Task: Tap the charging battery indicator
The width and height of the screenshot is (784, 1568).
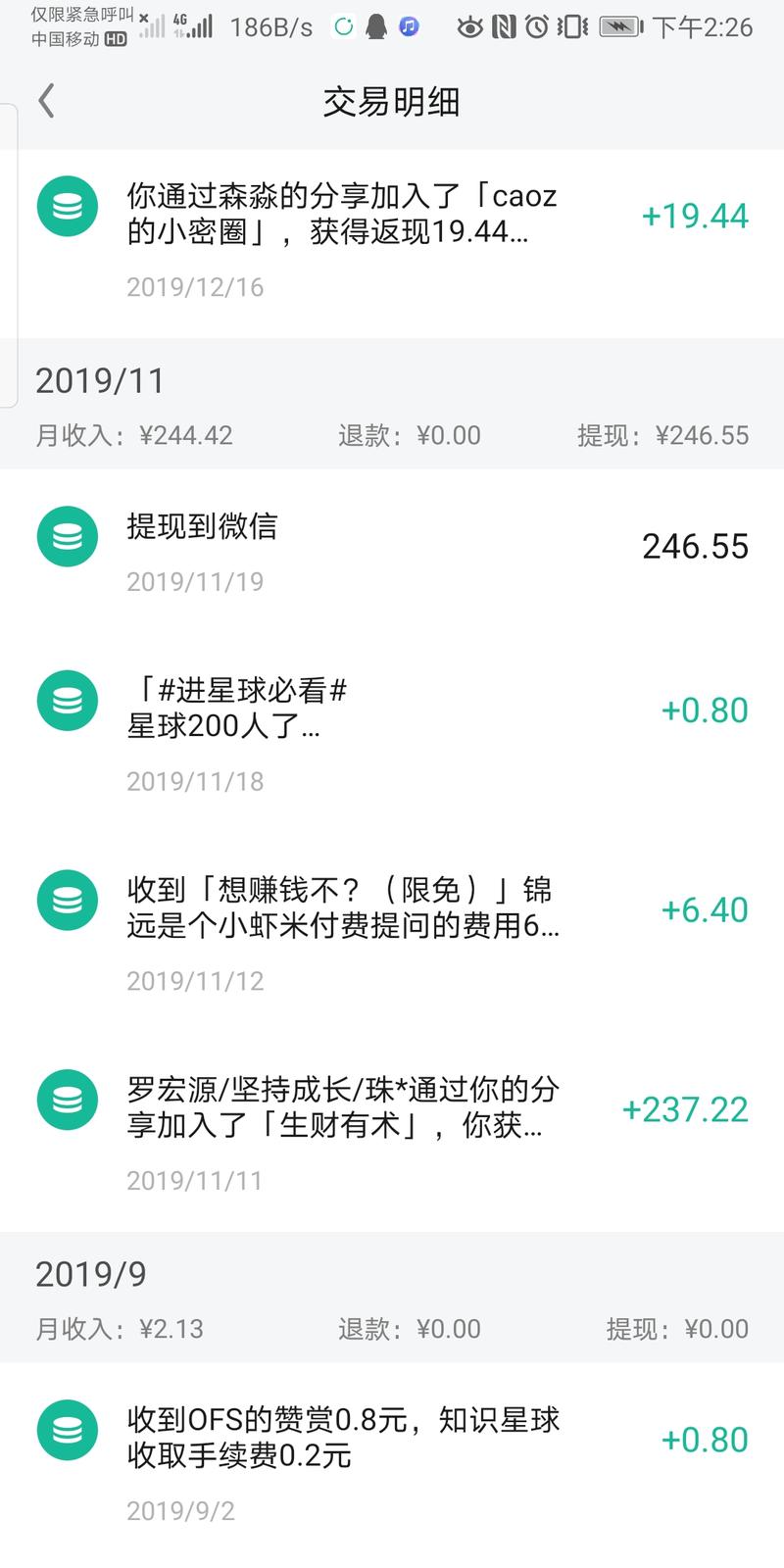Action: click(x=617, y=27)
